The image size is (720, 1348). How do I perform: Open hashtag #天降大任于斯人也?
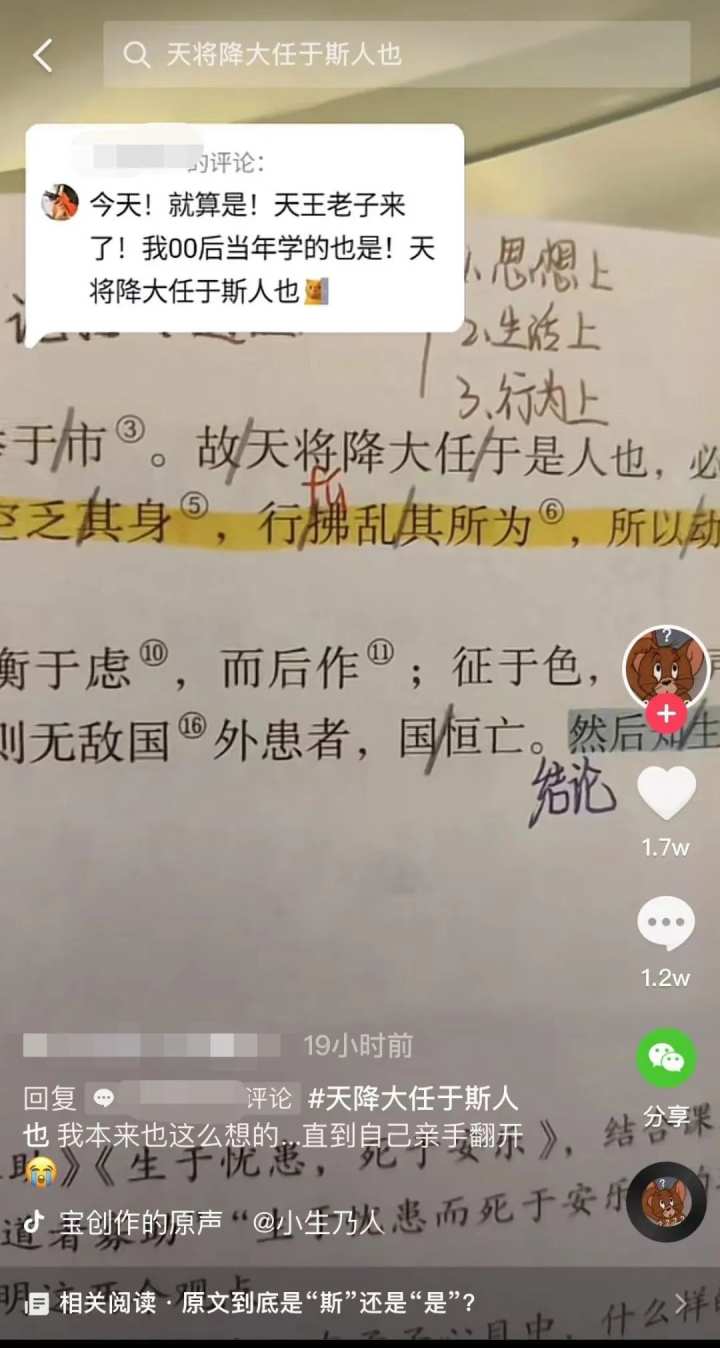(x=412, y=1099)
